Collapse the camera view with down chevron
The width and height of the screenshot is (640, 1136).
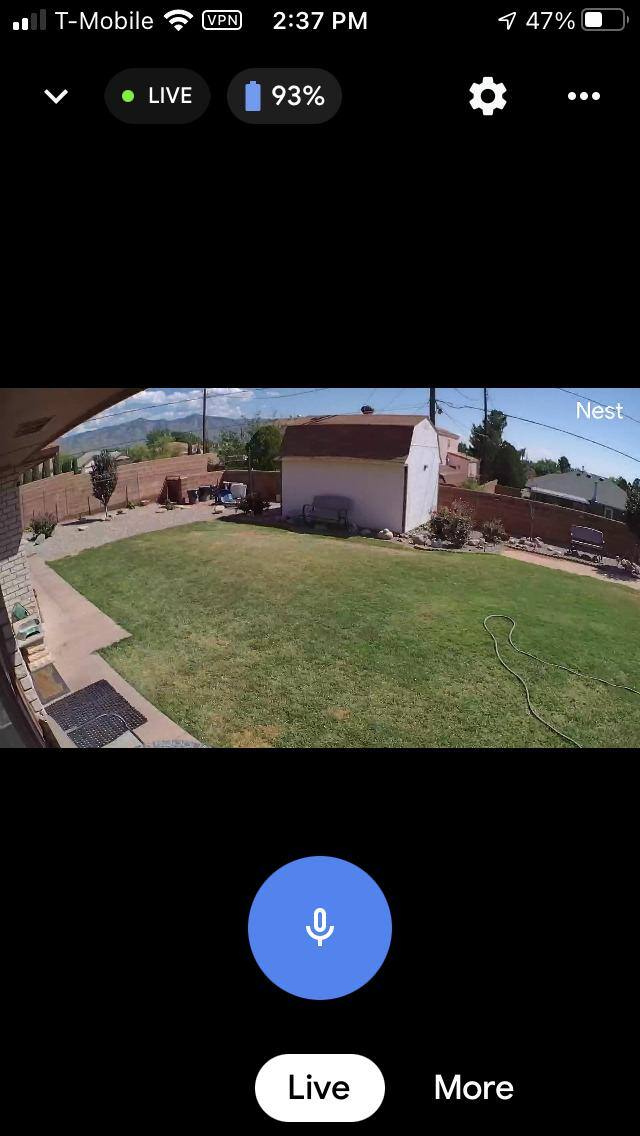coord(56,96)
